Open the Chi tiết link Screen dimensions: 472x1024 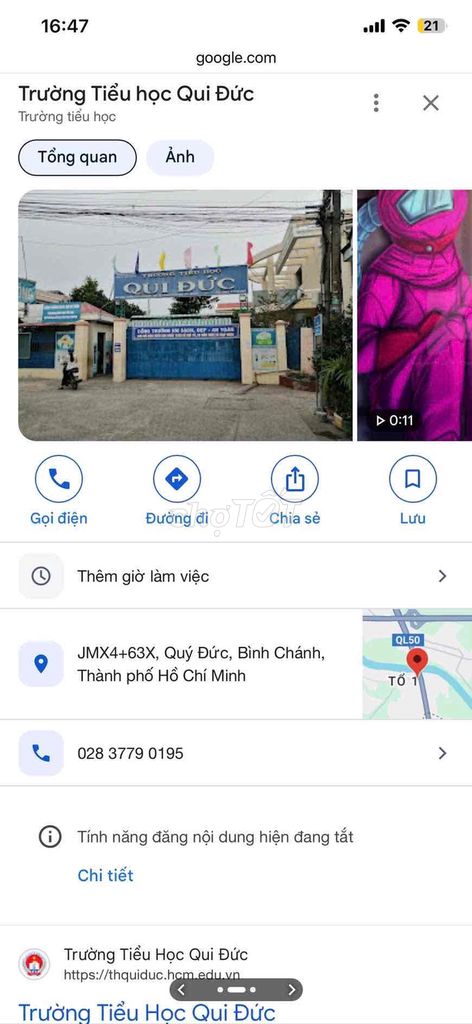[x=105, y=875]
